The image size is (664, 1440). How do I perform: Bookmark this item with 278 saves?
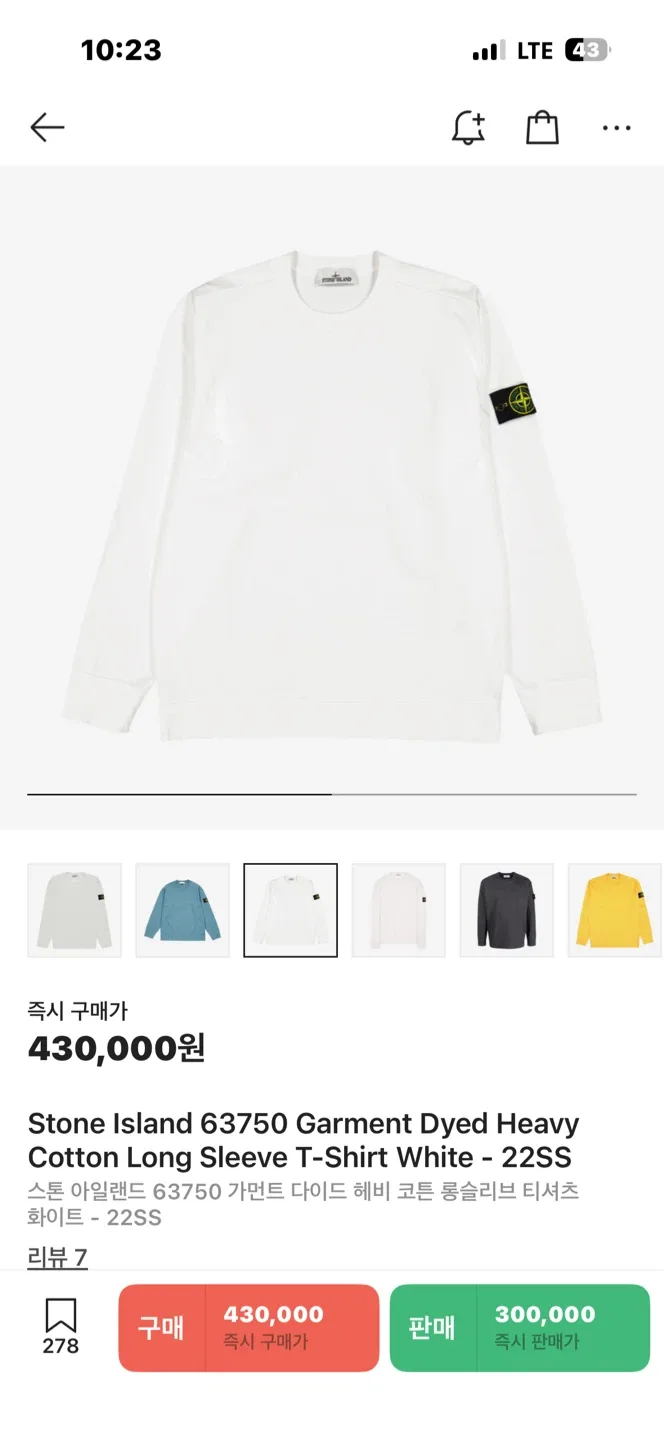[61, 1327]
